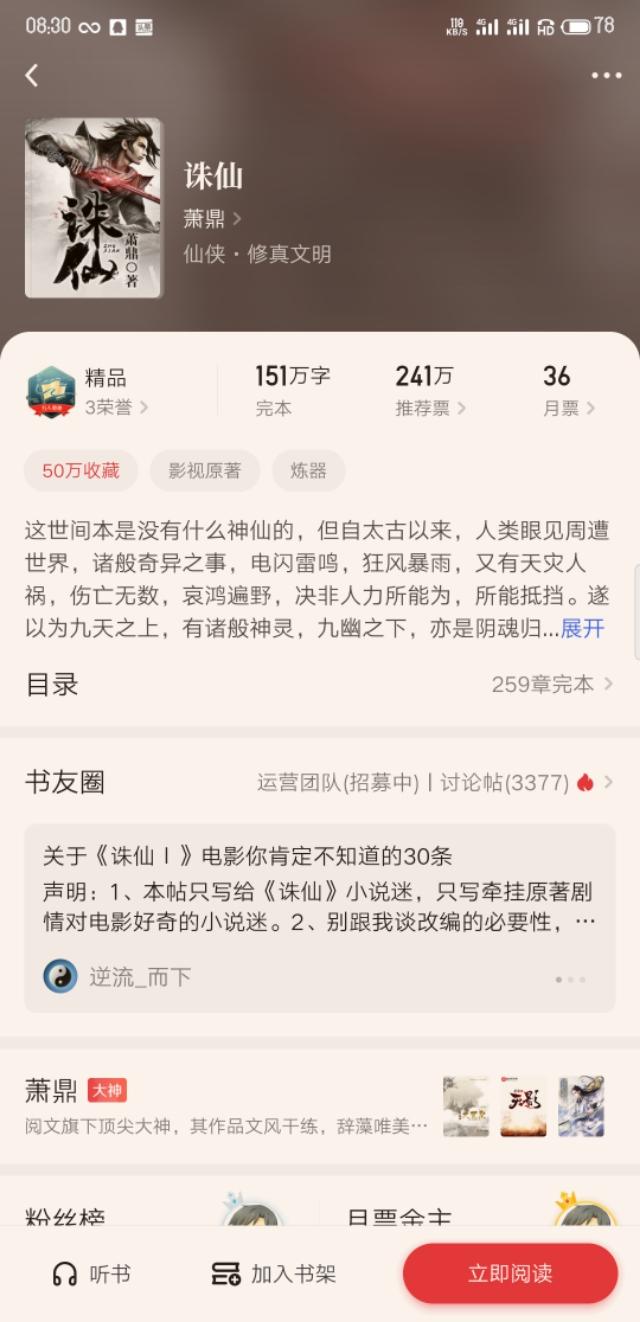Start reading with 立即阅读

(x=510, y=1274)
